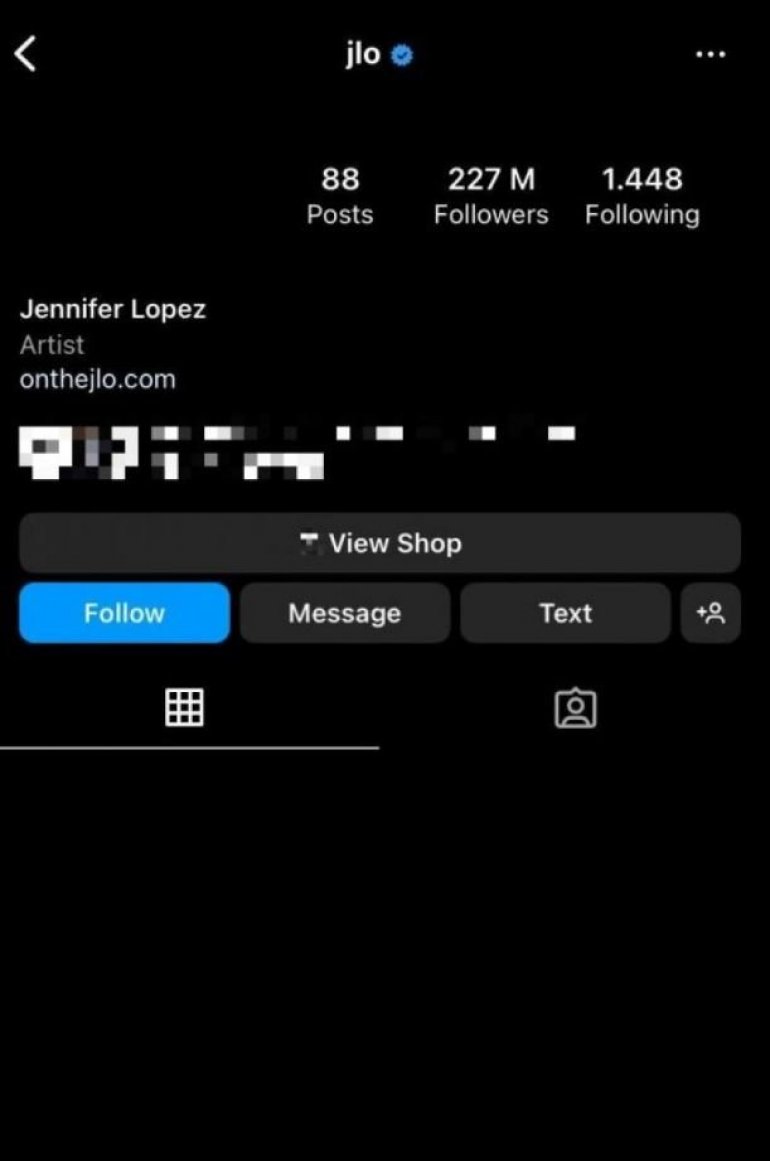View the 227 M followers list
The image size is (770, 1161).
(x=491, y=196)
